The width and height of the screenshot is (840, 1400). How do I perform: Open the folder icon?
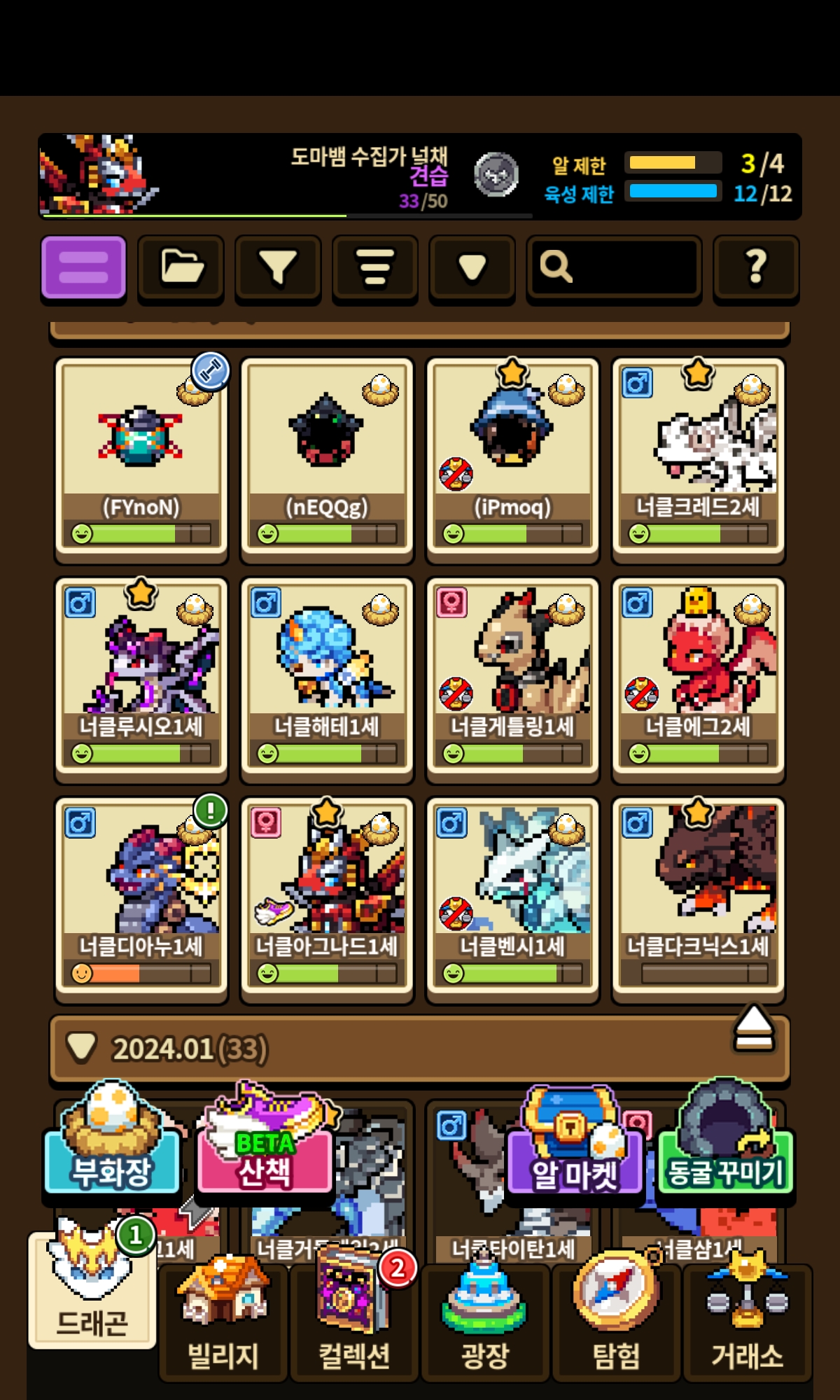pos(181,268)
